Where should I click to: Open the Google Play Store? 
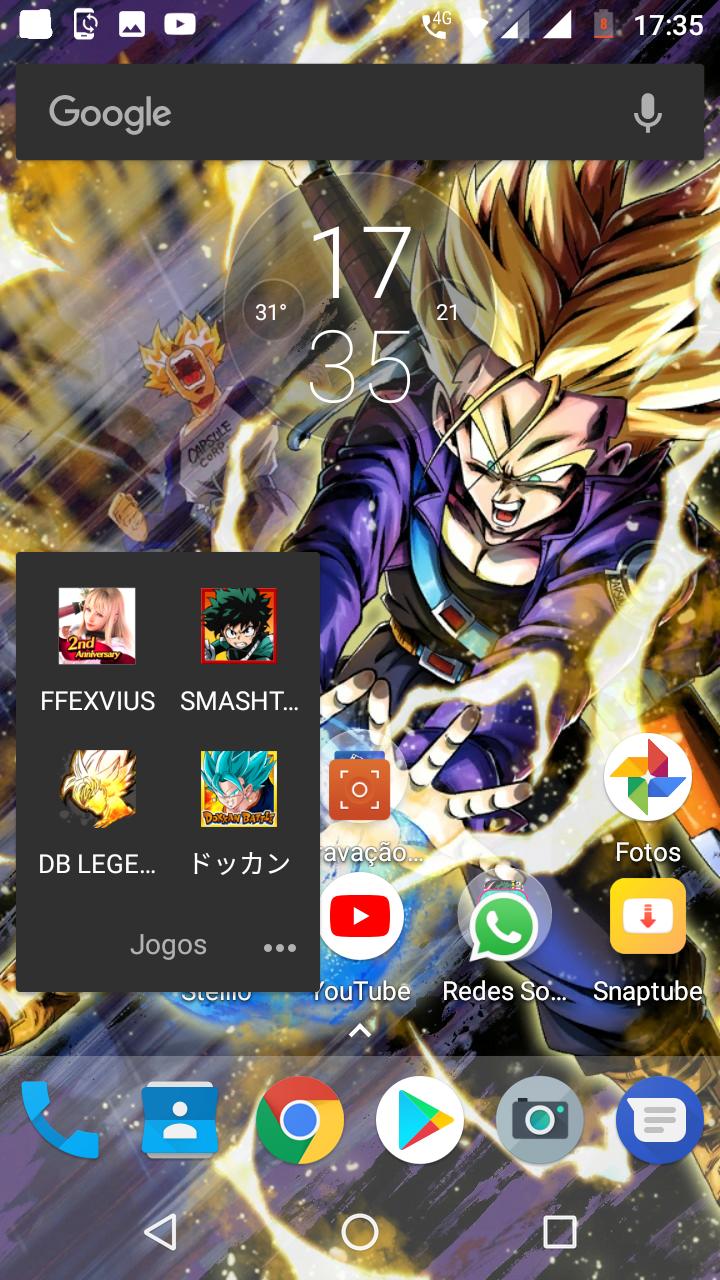(x=420, y=1120)
